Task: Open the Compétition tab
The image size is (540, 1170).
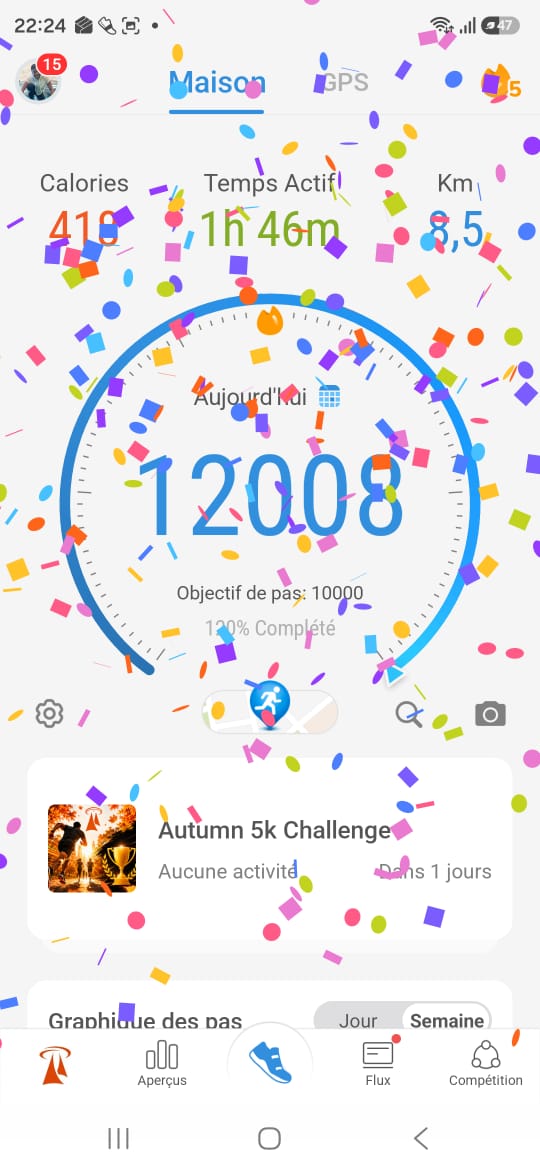Action: pos(486,1065)
